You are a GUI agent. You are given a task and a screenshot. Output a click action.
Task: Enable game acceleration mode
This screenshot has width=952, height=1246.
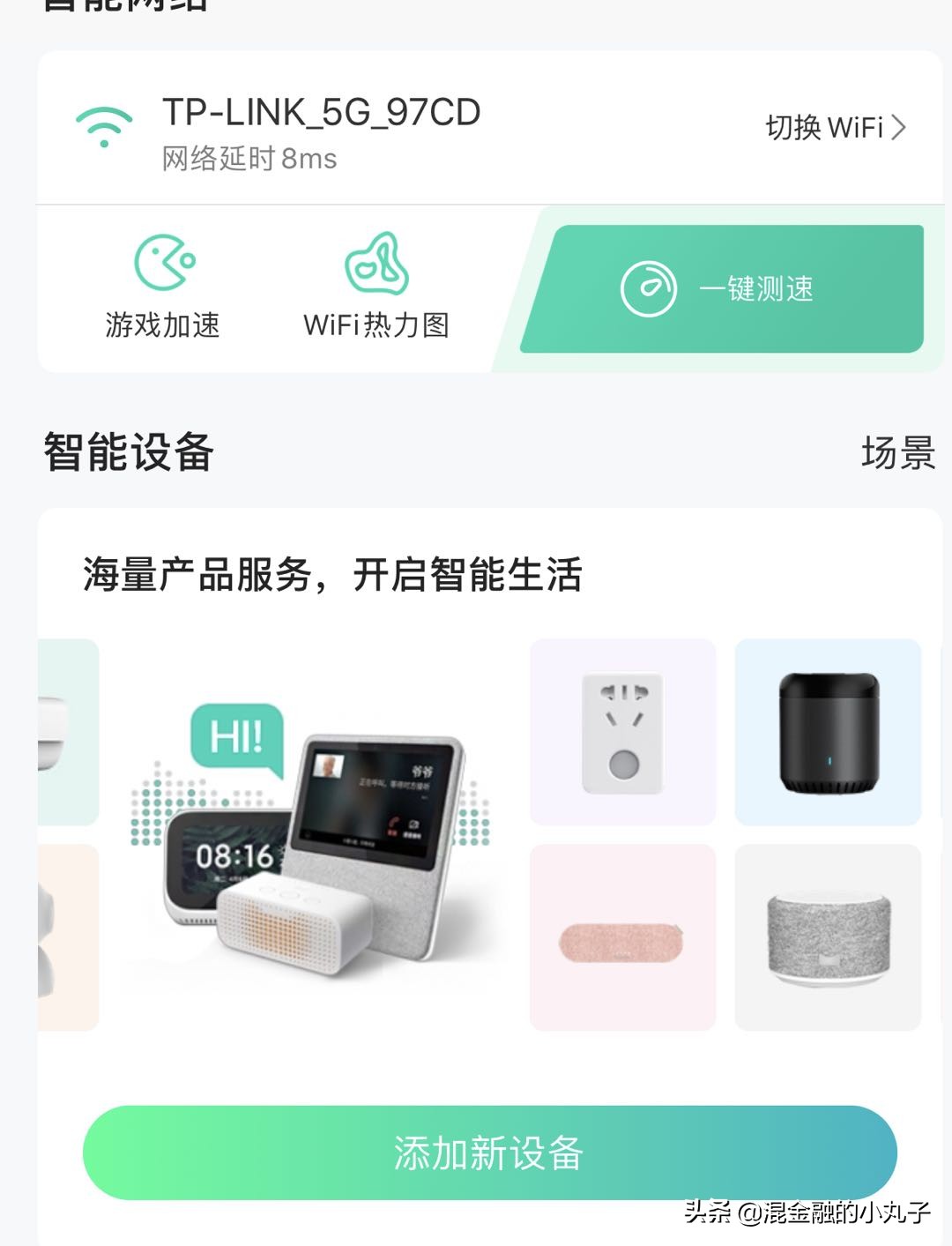[161, 326]
